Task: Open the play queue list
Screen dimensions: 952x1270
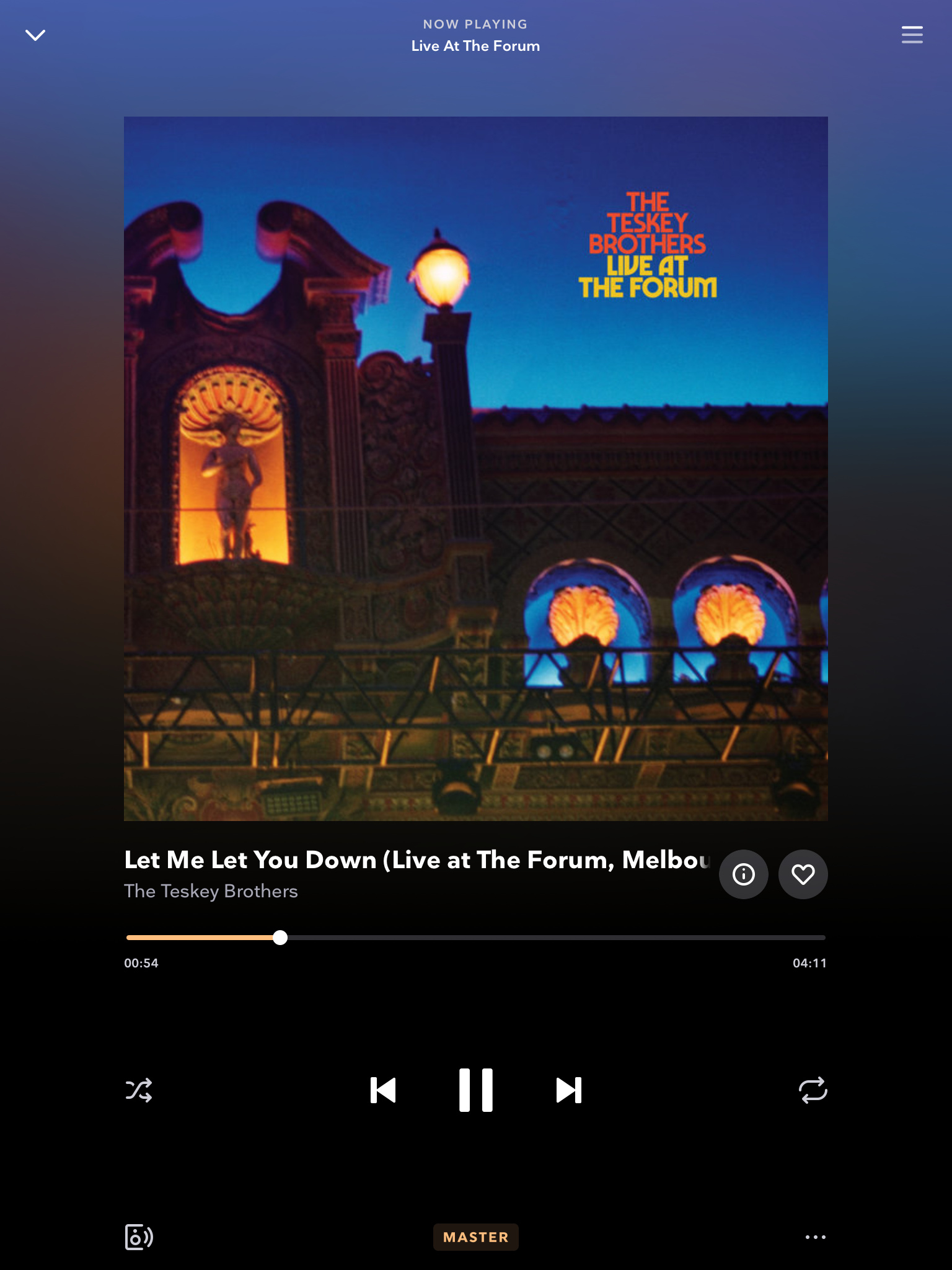Action: coord(912,35)
